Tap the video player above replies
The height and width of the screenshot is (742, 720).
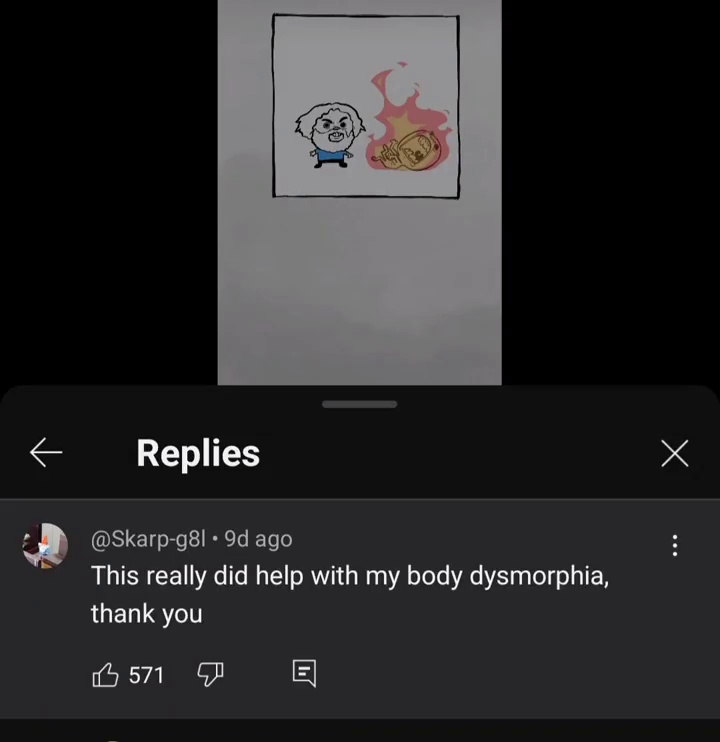coord(360,192)
